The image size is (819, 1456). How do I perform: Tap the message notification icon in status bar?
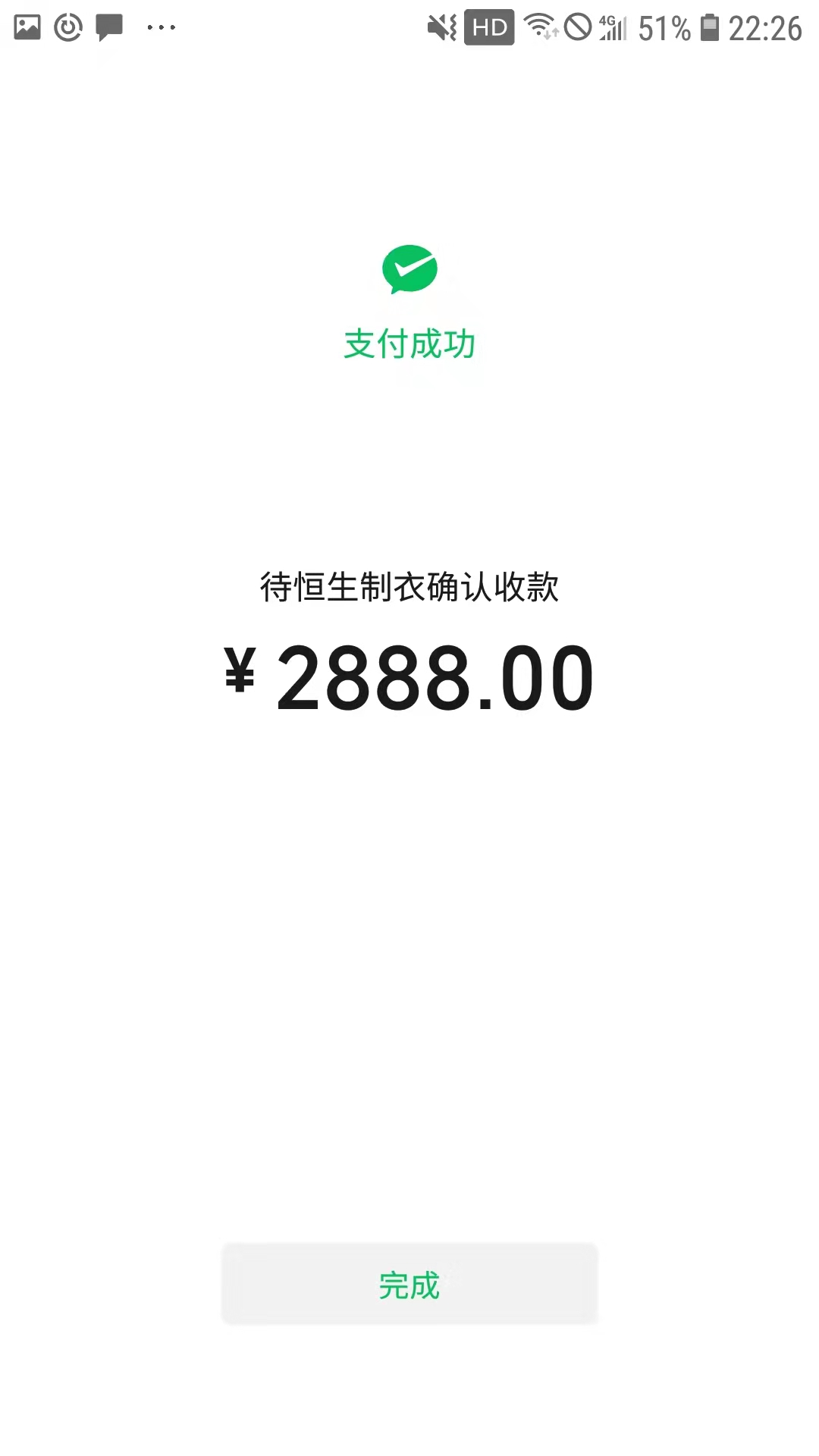tap(108, 27)
